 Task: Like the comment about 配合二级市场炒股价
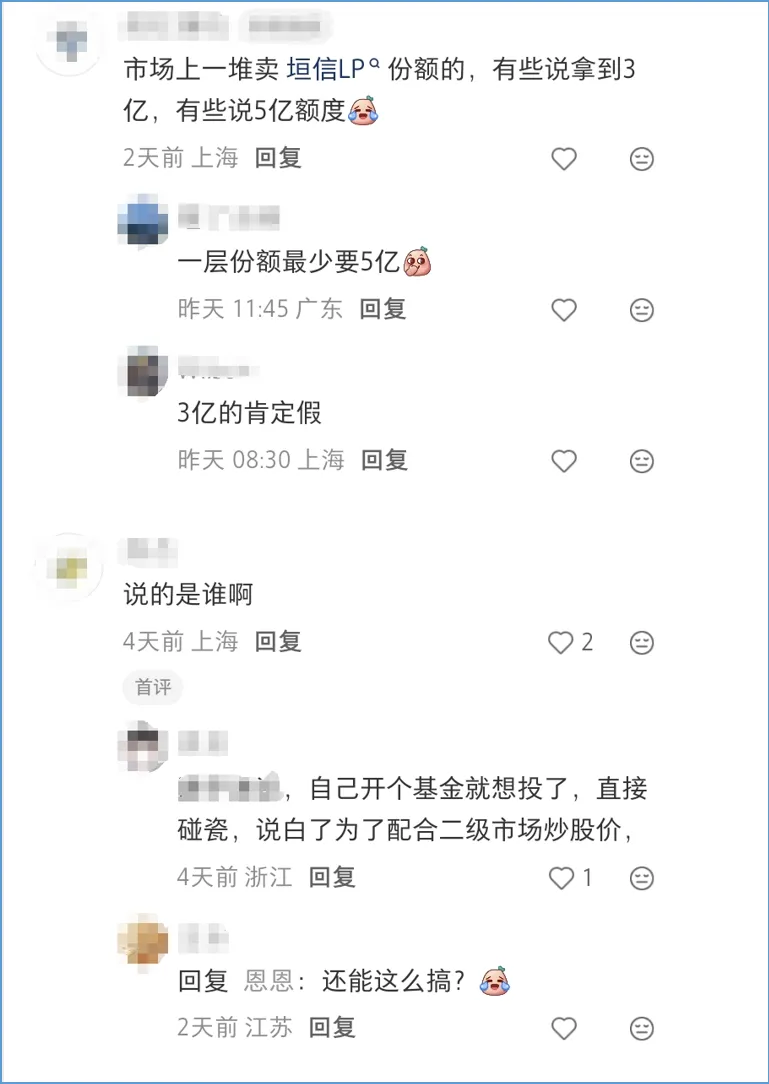pyautogui.click(x=562, y=878)
